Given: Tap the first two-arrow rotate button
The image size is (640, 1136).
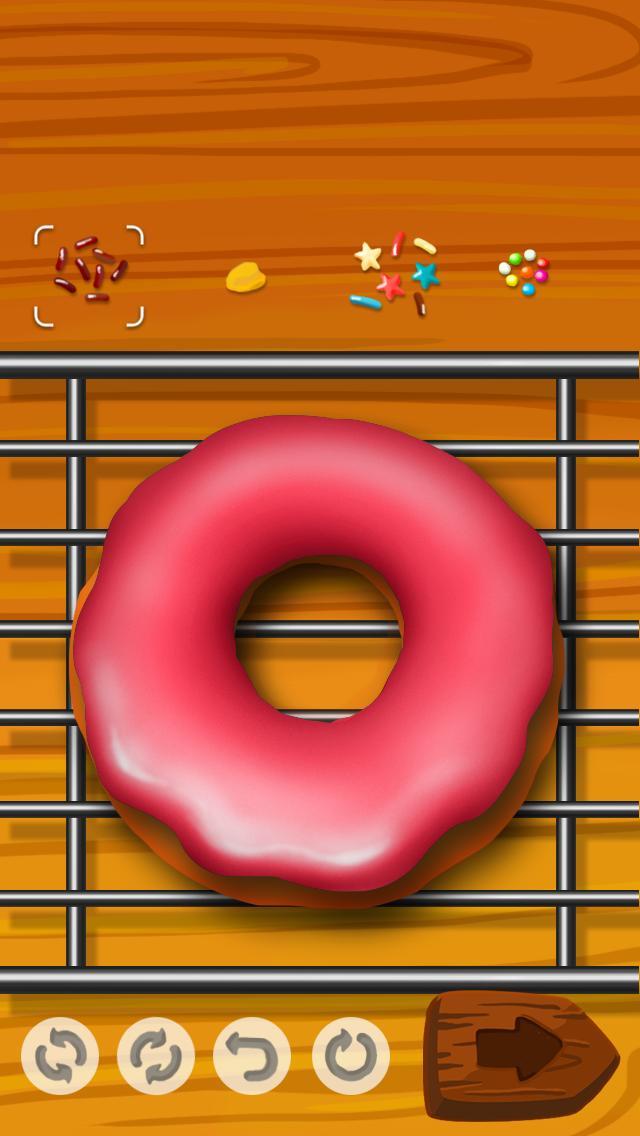Looking at the screenshot, I should point(59,1056).
